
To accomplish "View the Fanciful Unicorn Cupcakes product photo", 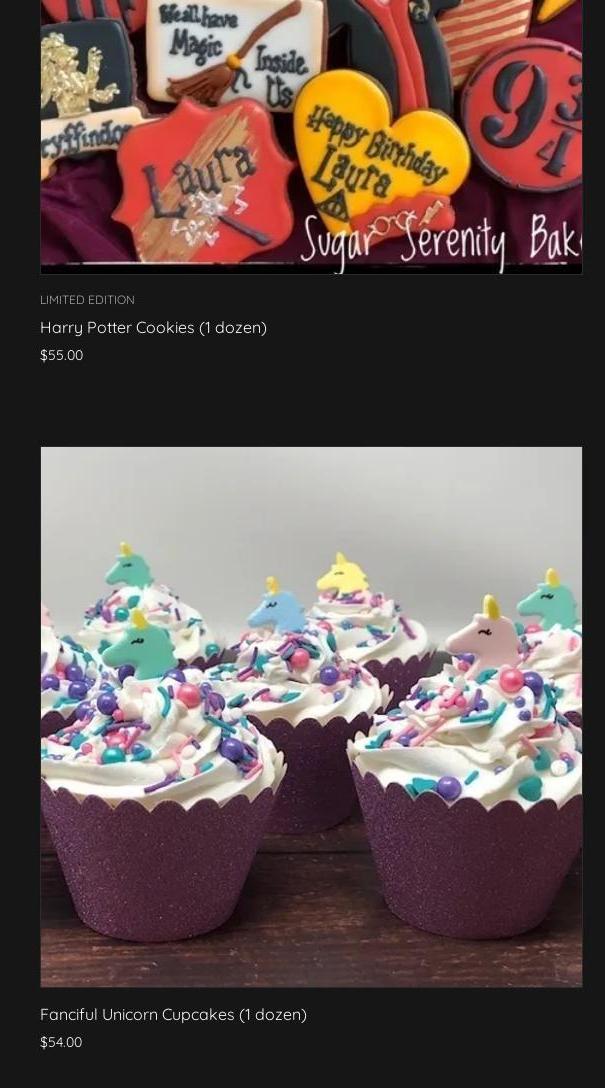I will pos(311,716).
